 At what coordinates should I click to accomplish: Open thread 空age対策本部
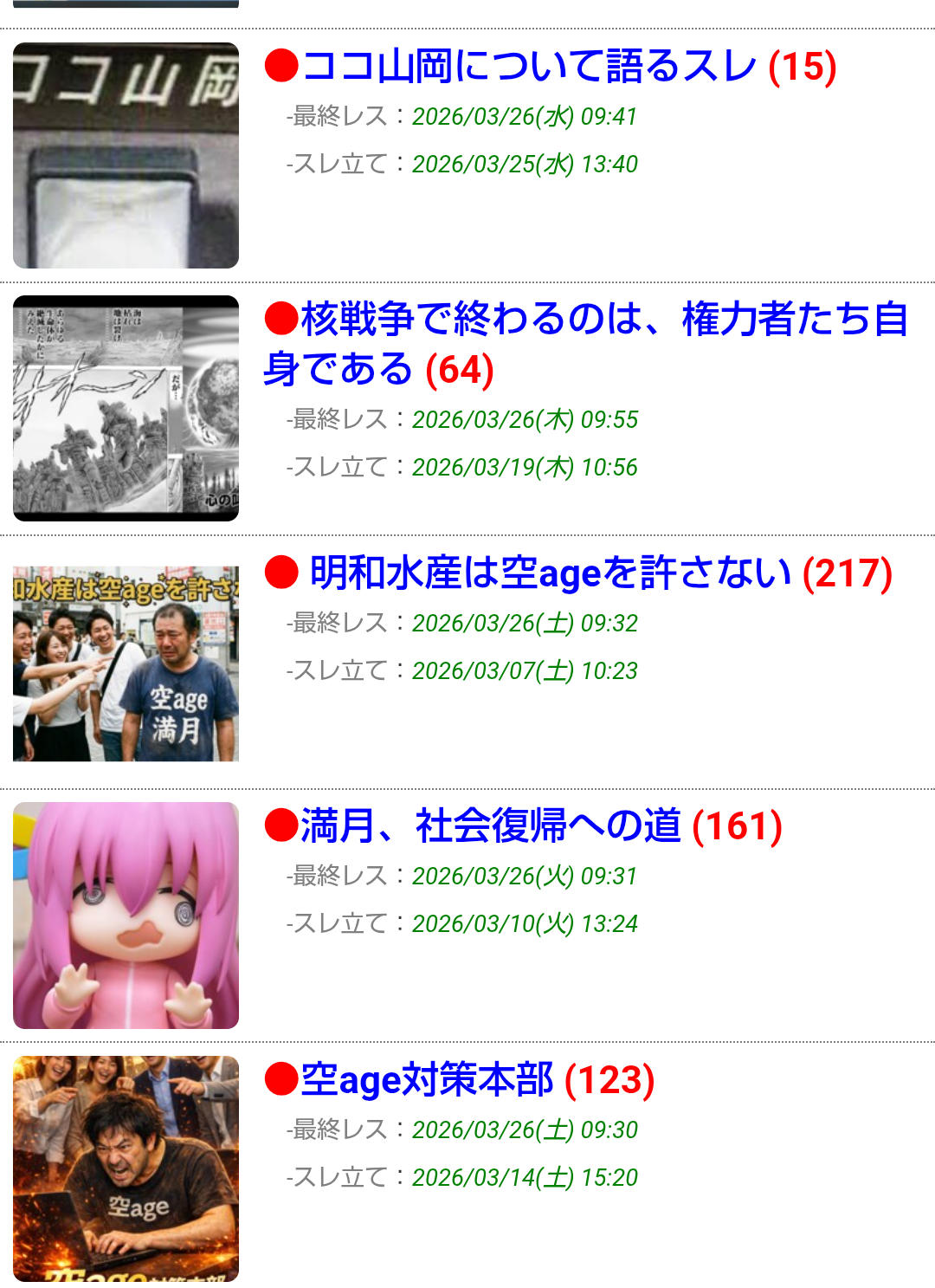427,1080
